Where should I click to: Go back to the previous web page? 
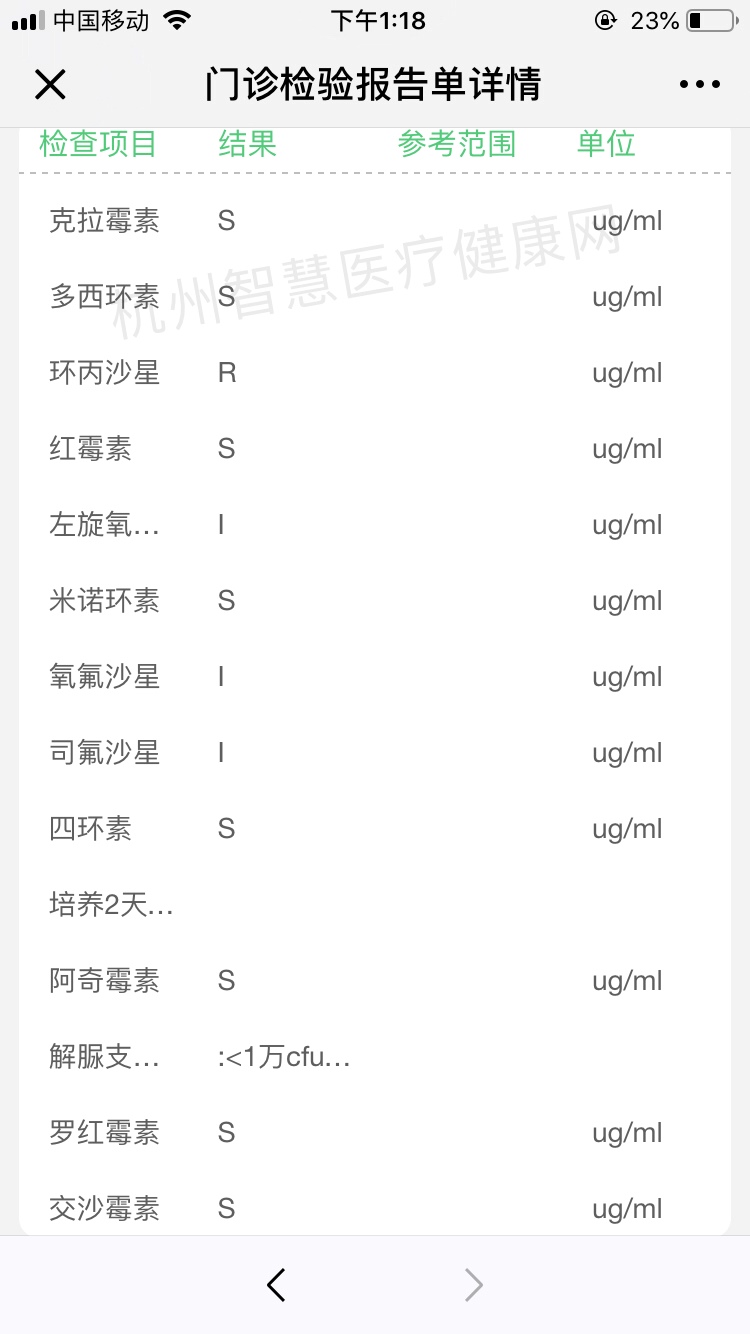click(x=277, y=1285)
